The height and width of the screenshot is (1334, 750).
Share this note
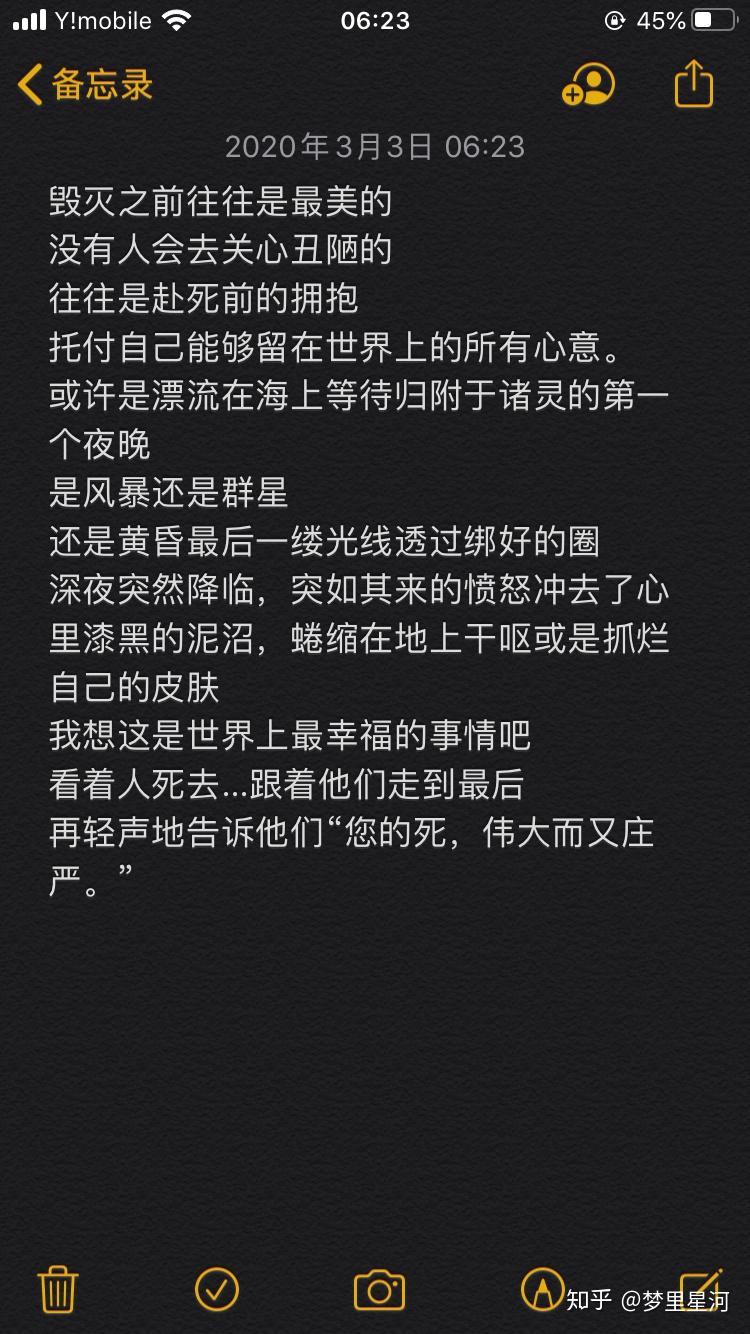(x=694, y=84)
